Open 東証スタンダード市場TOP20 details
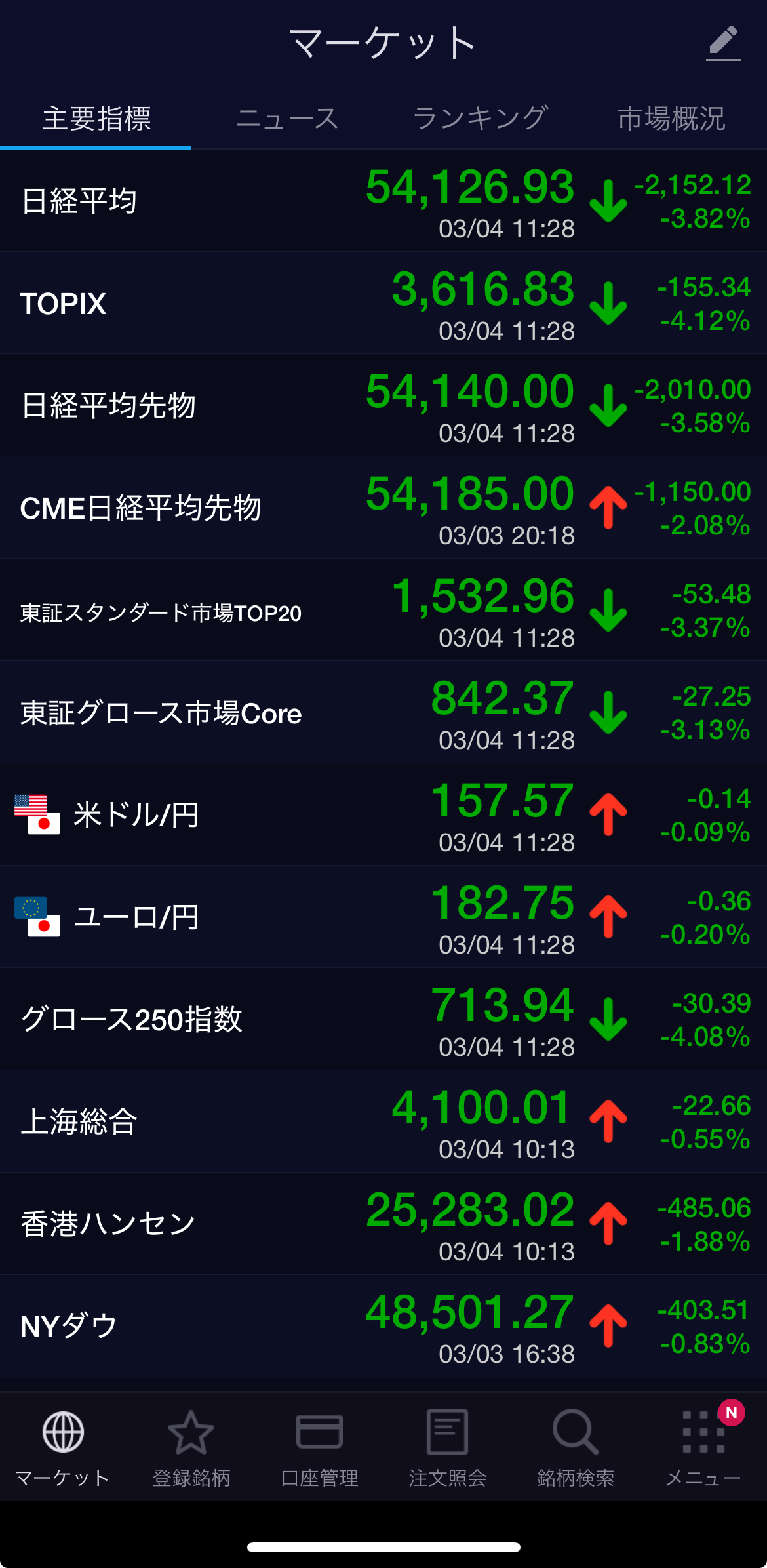The image size is (767, 1568). pos(383,610)
